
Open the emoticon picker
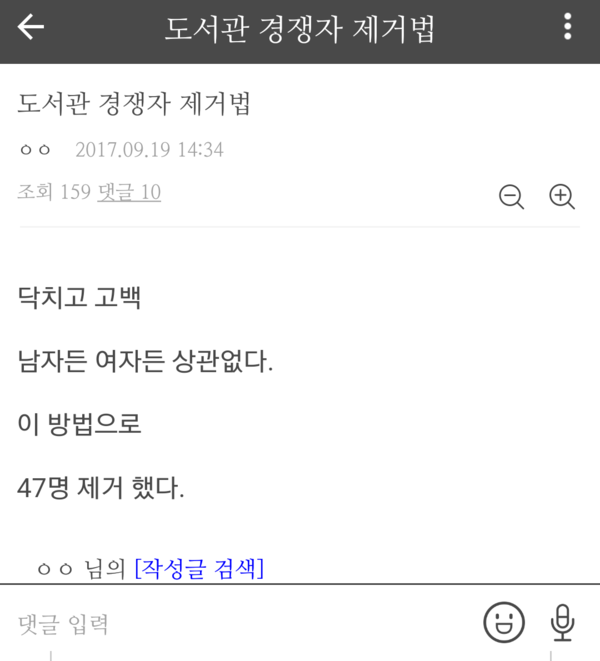pos(504,623)
